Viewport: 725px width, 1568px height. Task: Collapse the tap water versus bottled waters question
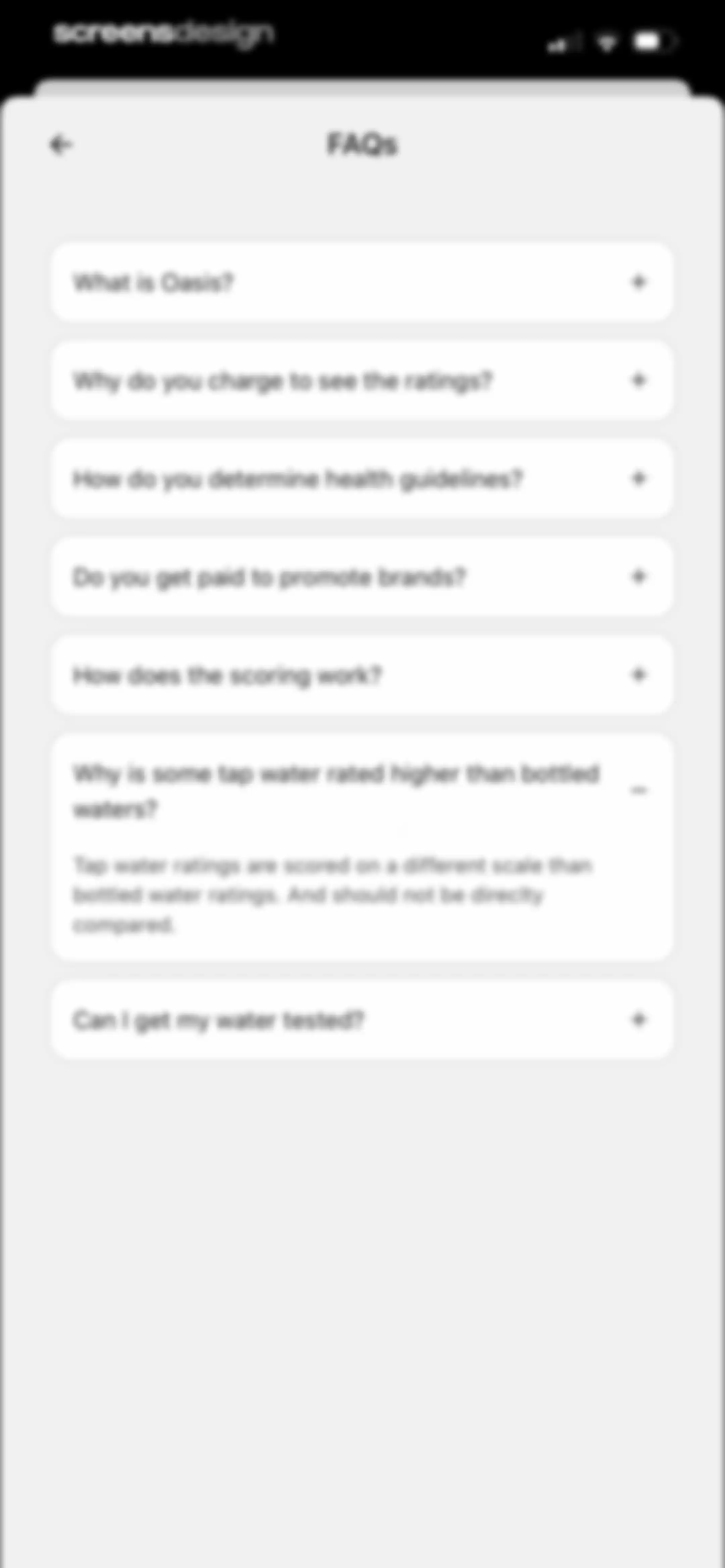362,791
